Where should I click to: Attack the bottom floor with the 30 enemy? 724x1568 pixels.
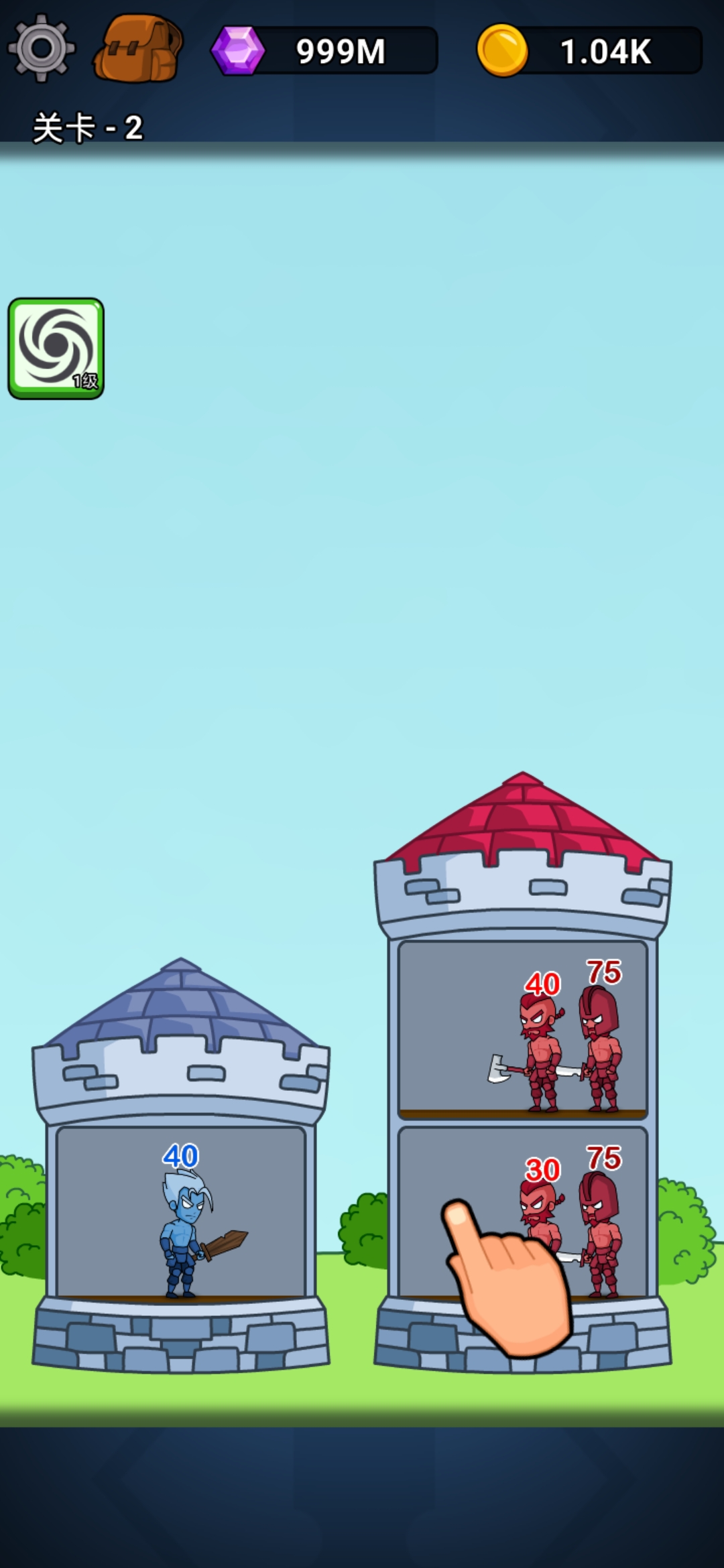[522, 1213]
